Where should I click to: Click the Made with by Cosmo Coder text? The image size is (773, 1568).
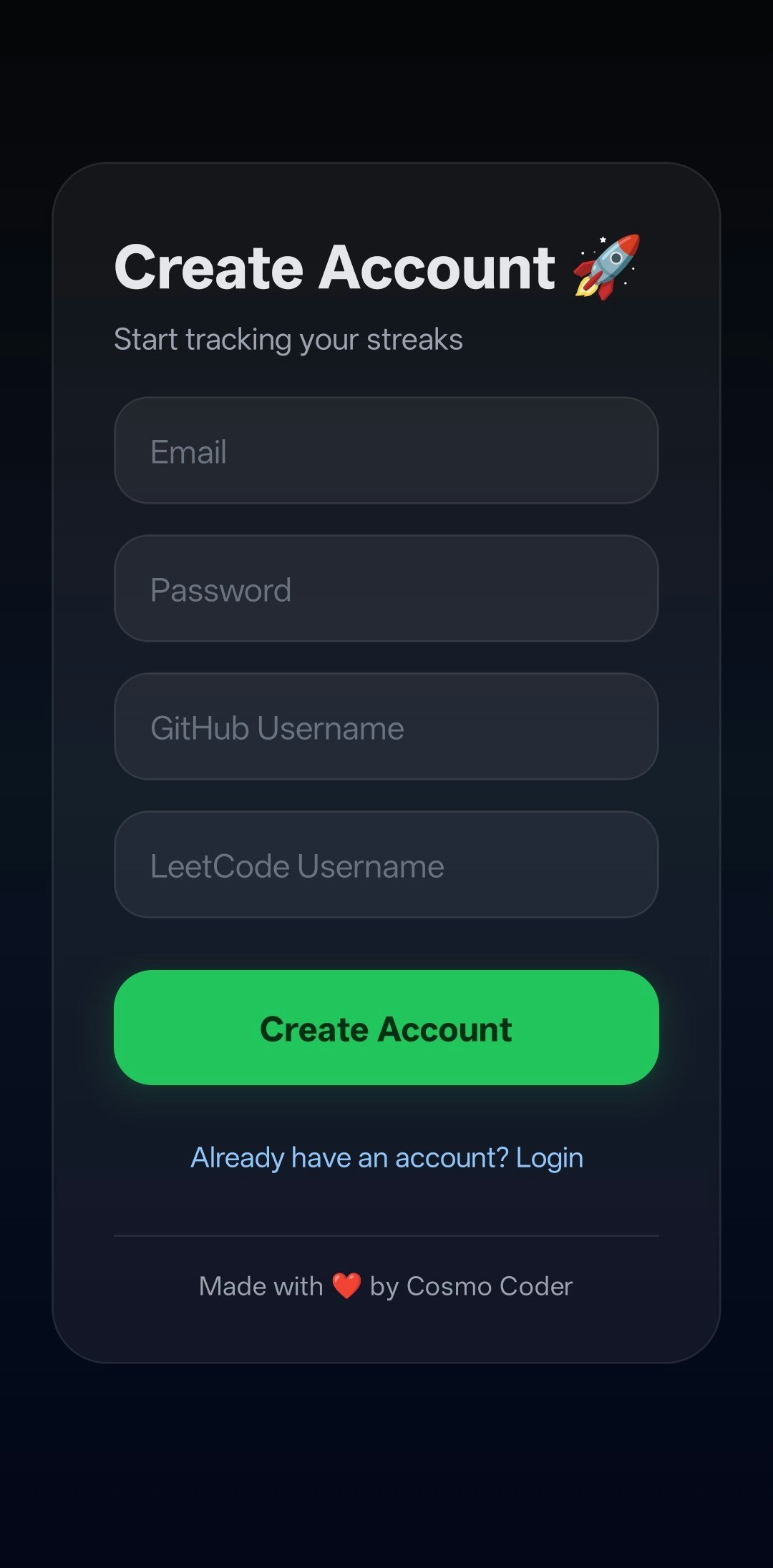[386, 1285]
